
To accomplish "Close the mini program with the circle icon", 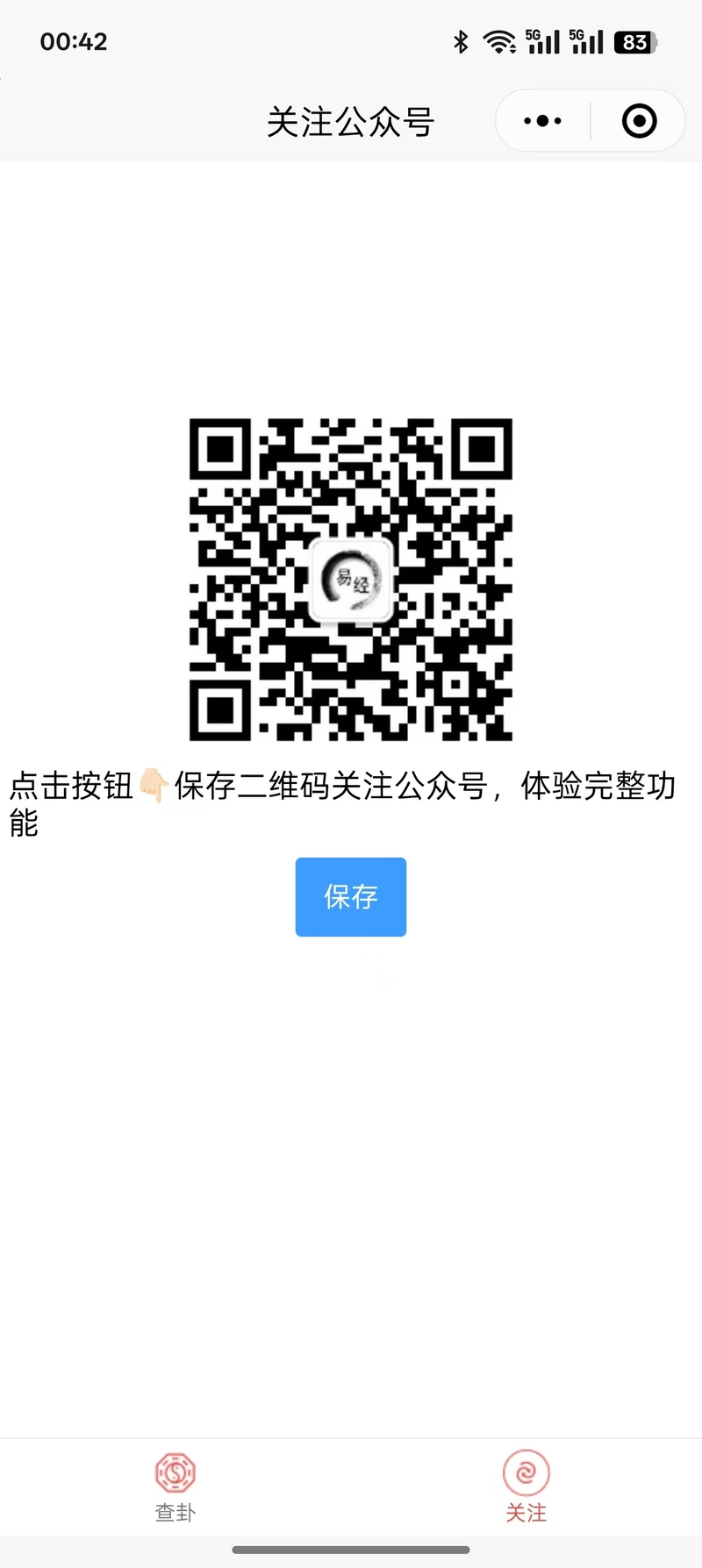I will pyautogui.click(x=639, y=121).
